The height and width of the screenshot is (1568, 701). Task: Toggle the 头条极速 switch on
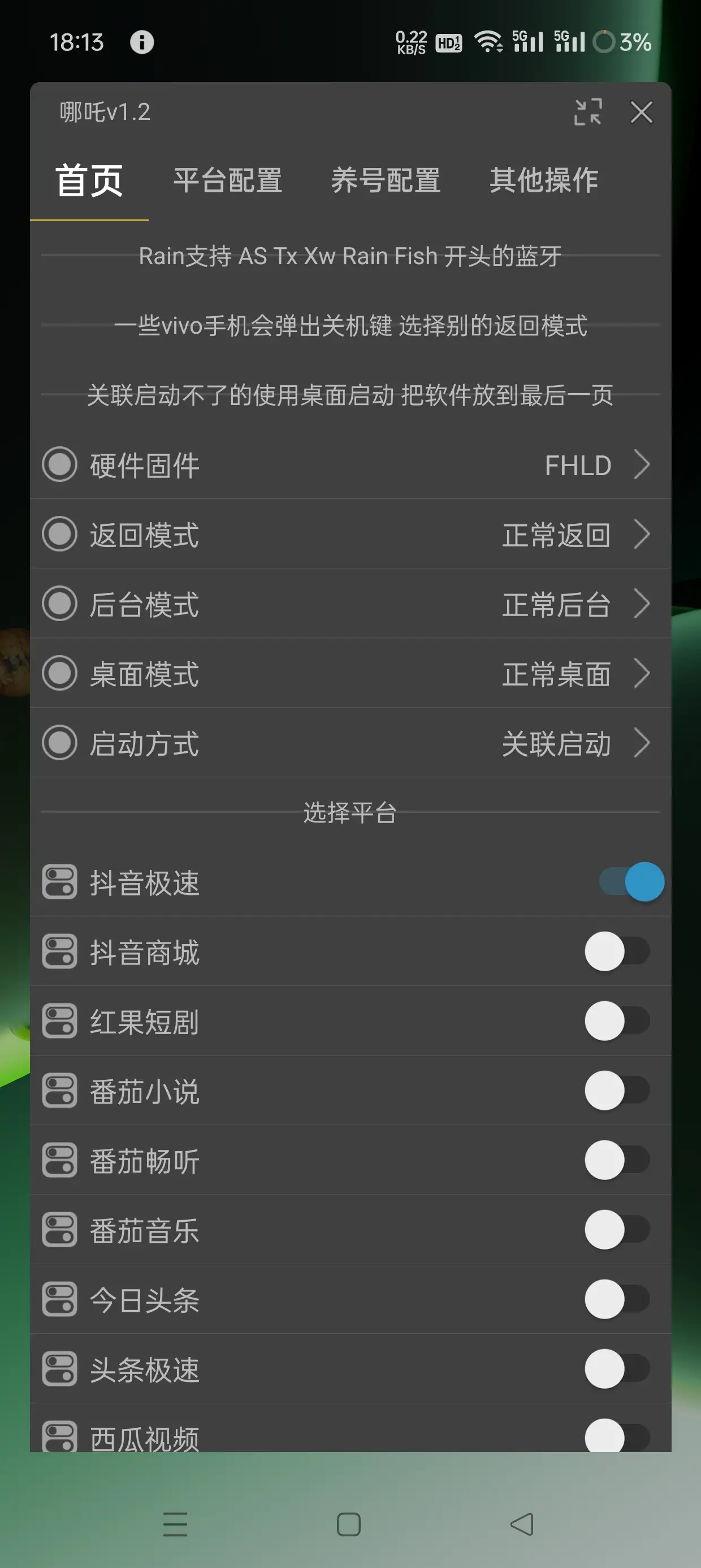pyautogui.click(x=616, y=1369)
